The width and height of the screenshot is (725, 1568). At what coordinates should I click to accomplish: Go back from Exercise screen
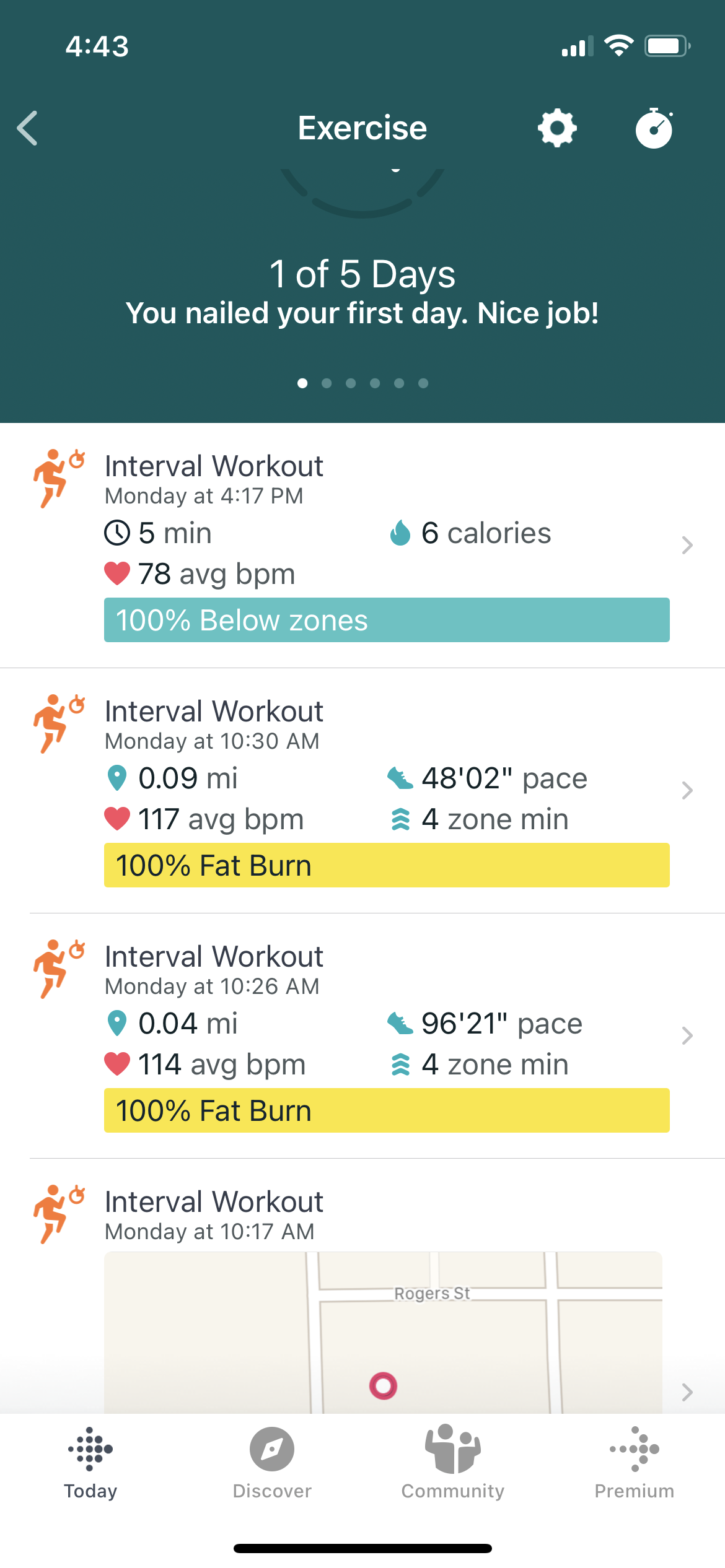pos(28,128)
